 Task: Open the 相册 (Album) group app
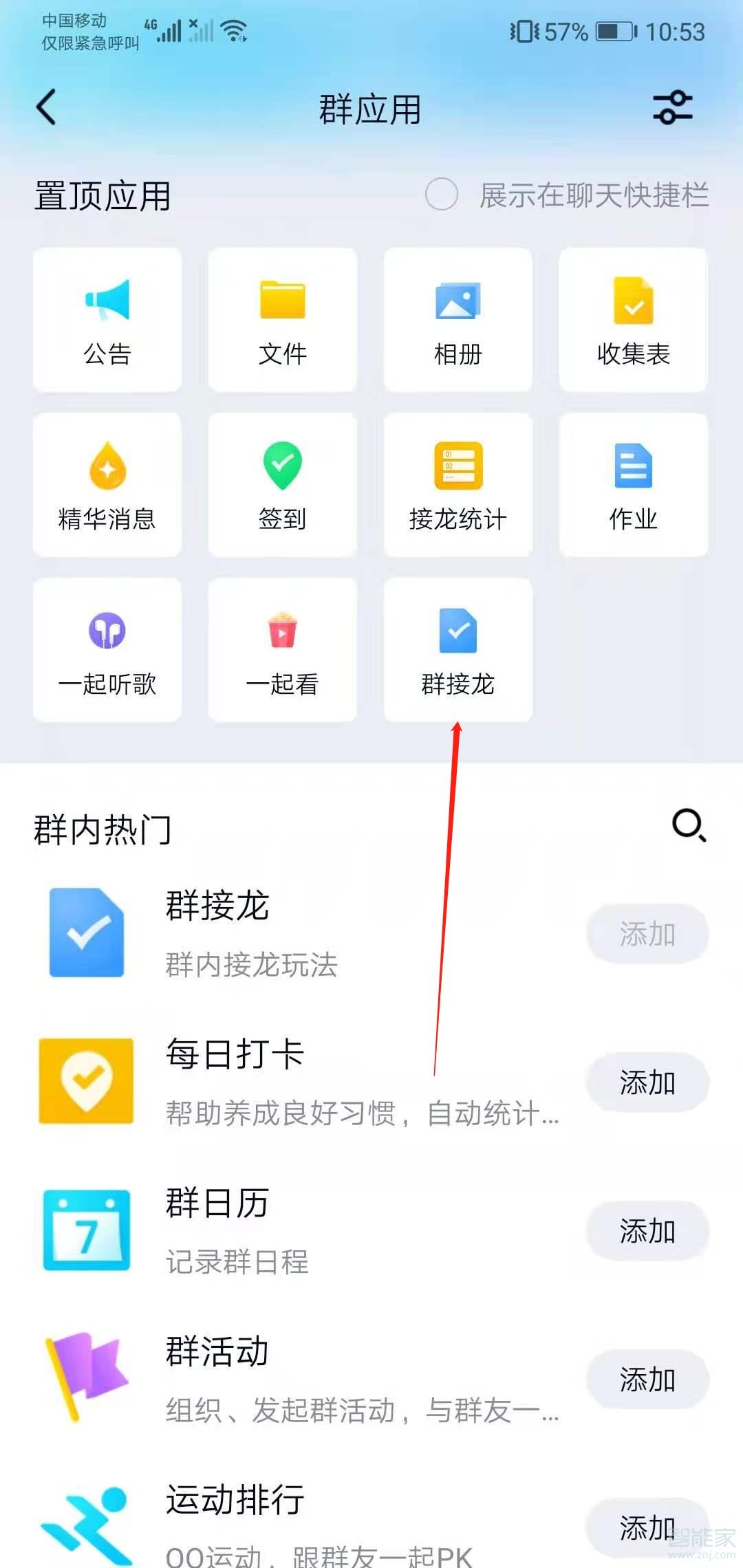pyautogui.click(x=457, y=318)
